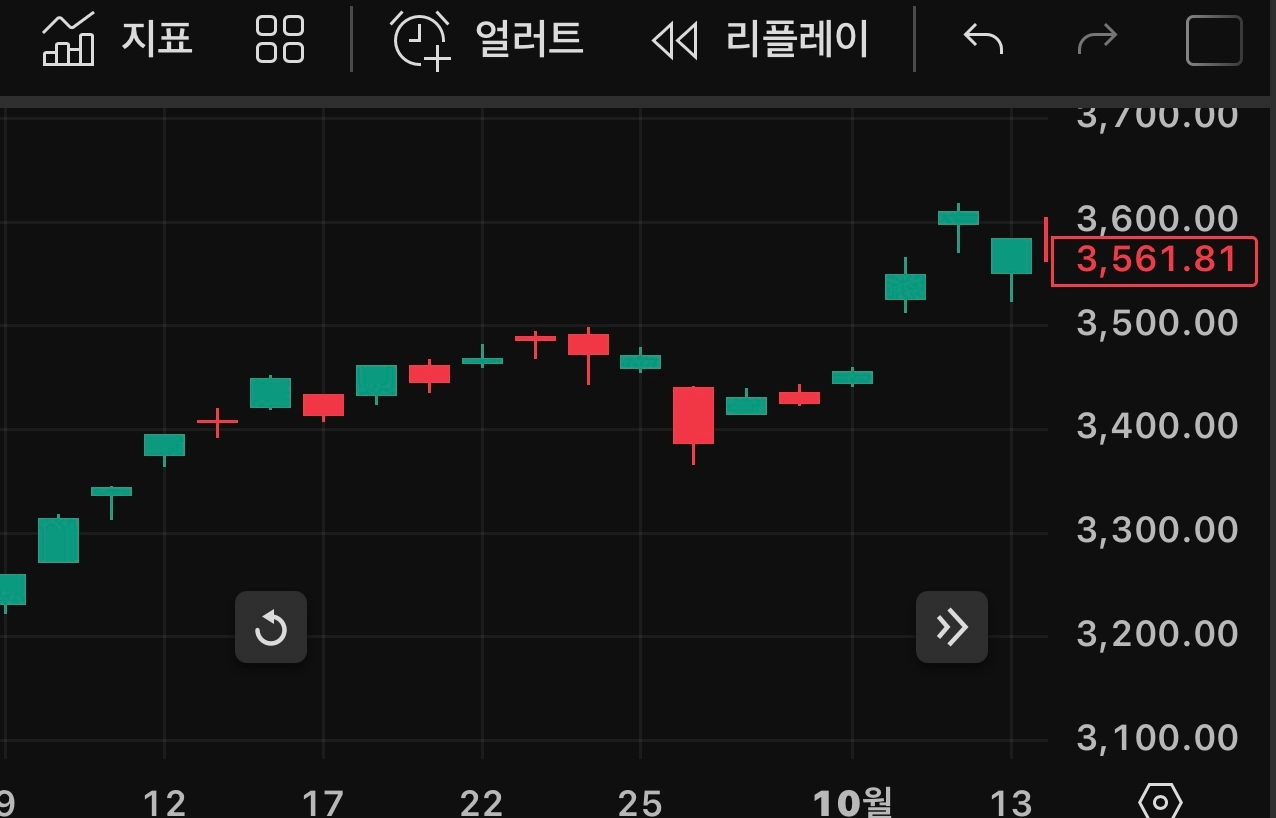This screenshot has width=1276, height=818.
Task: Toggle the square fullscreen button
Action: (x=1213, y=40)
